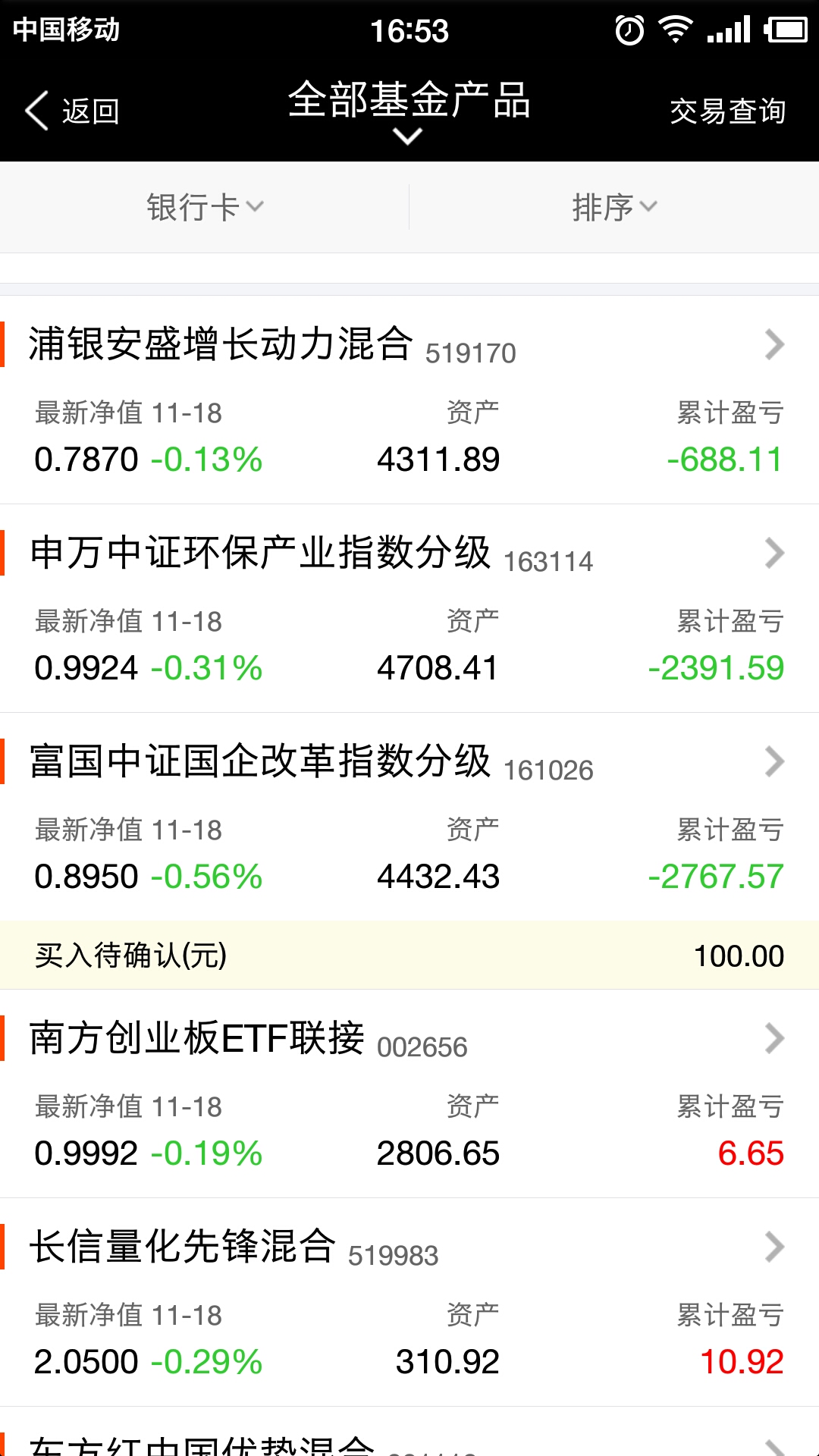This screenshot has width=819, height=1456.
Task: Open 交易查询 transaction inquiry
Action: coord(727,111)
